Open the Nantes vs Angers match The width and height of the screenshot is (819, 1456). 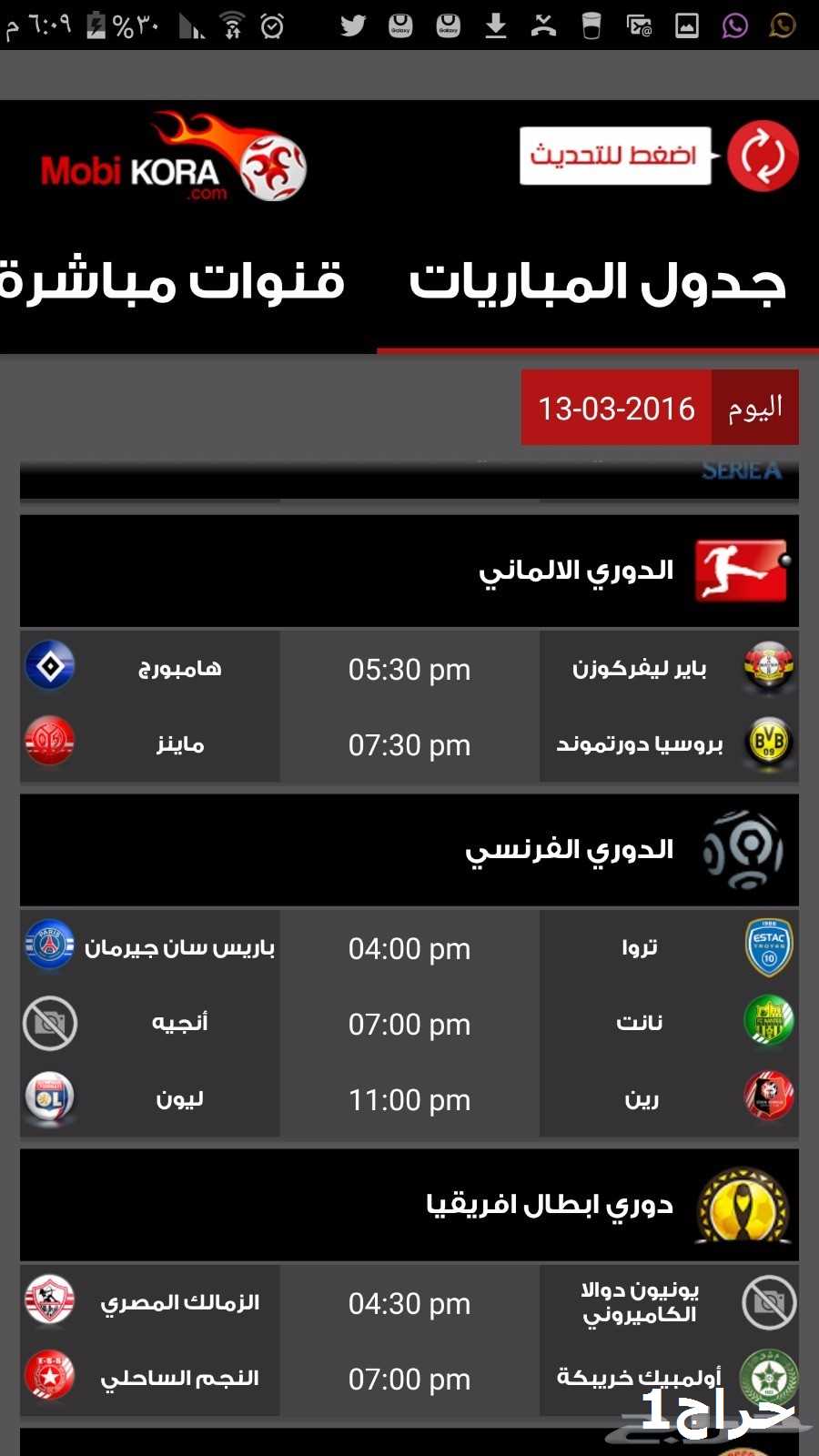[409, 1024]
